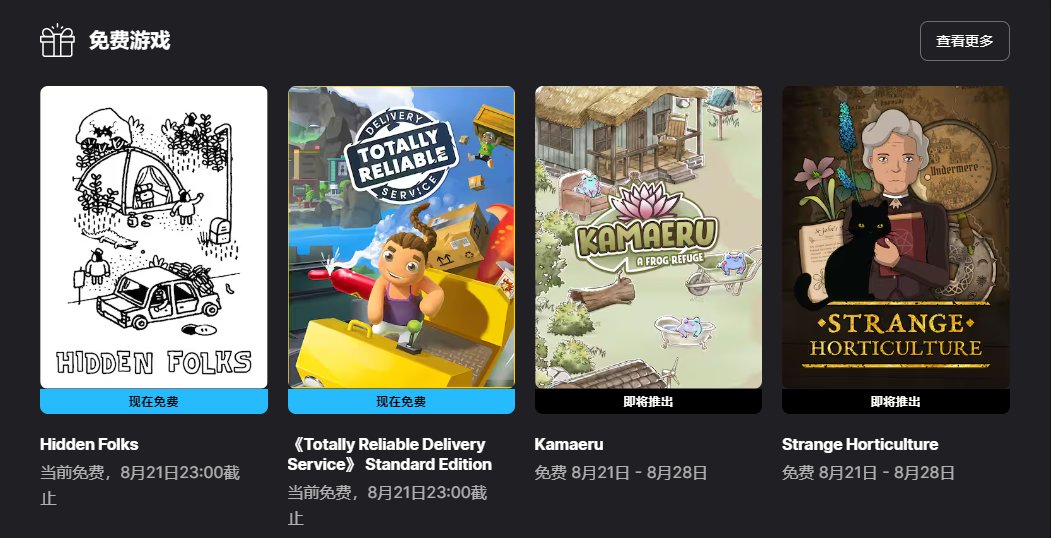Open the Strange Horticulture game card

[895, 237]
